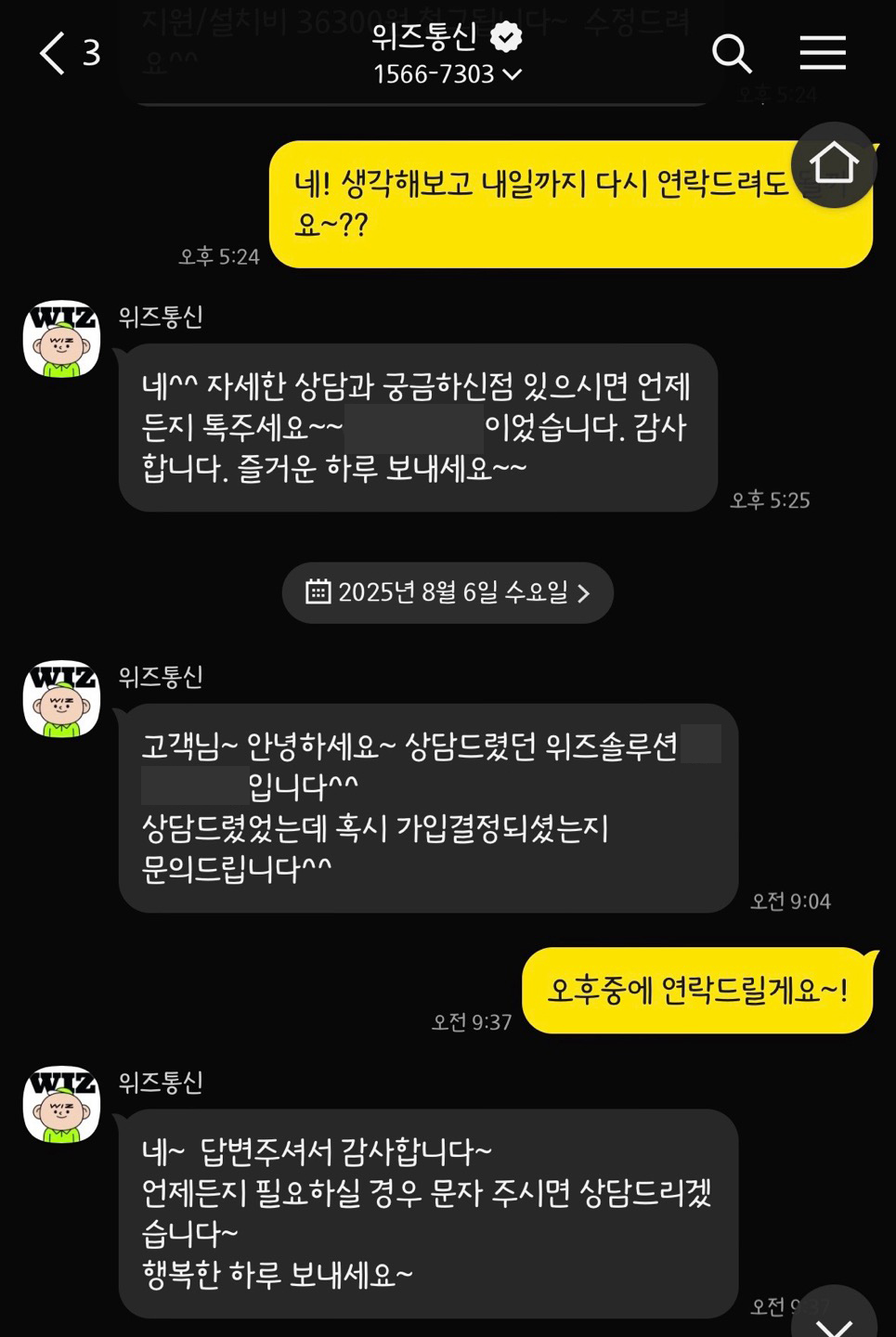Open 위즈통신 profile above the 고객님~ 안녕하세요 message
The width and height of the screenshot is (896, 1337).
pyautogui.click(x=61, y=699)
